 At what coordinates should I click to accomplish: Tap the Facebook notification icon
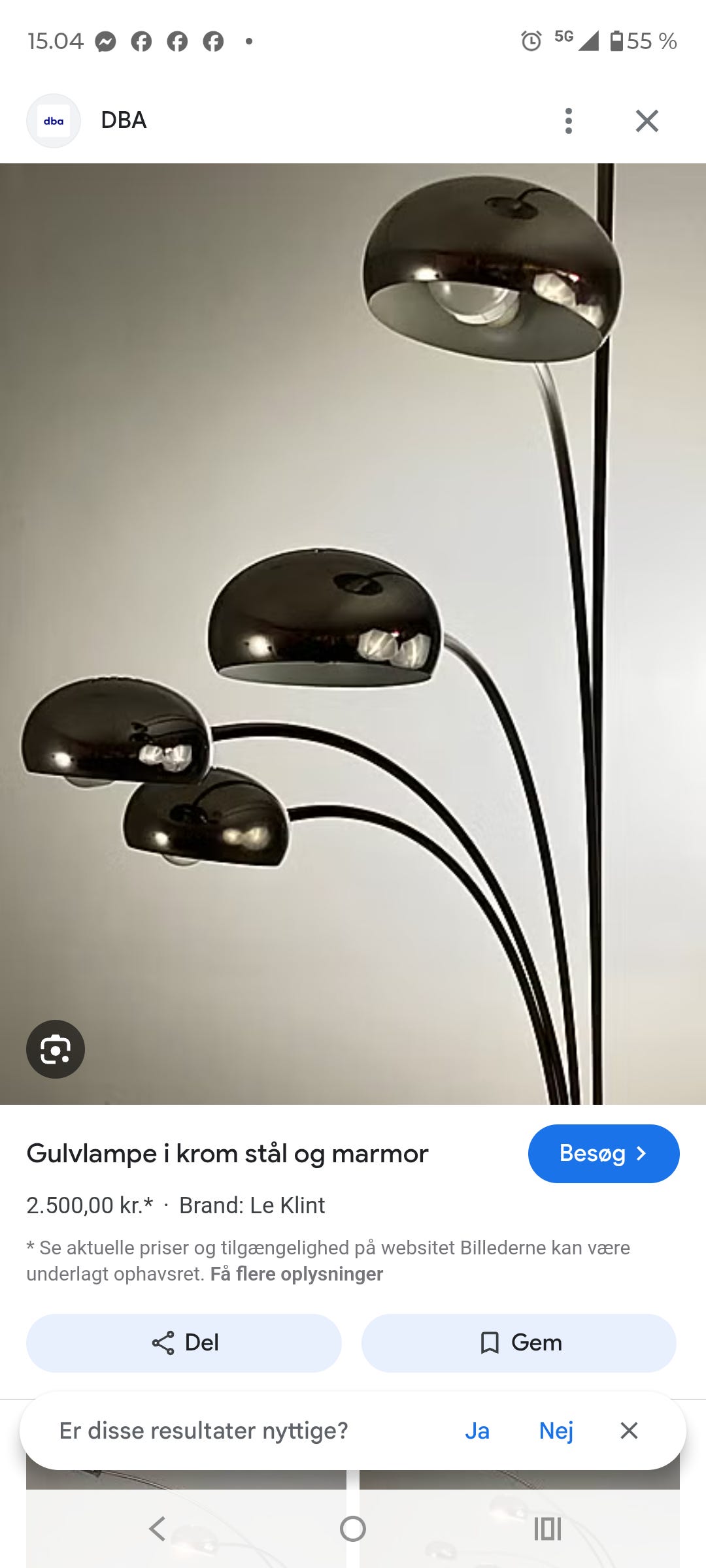coord(141,41)
